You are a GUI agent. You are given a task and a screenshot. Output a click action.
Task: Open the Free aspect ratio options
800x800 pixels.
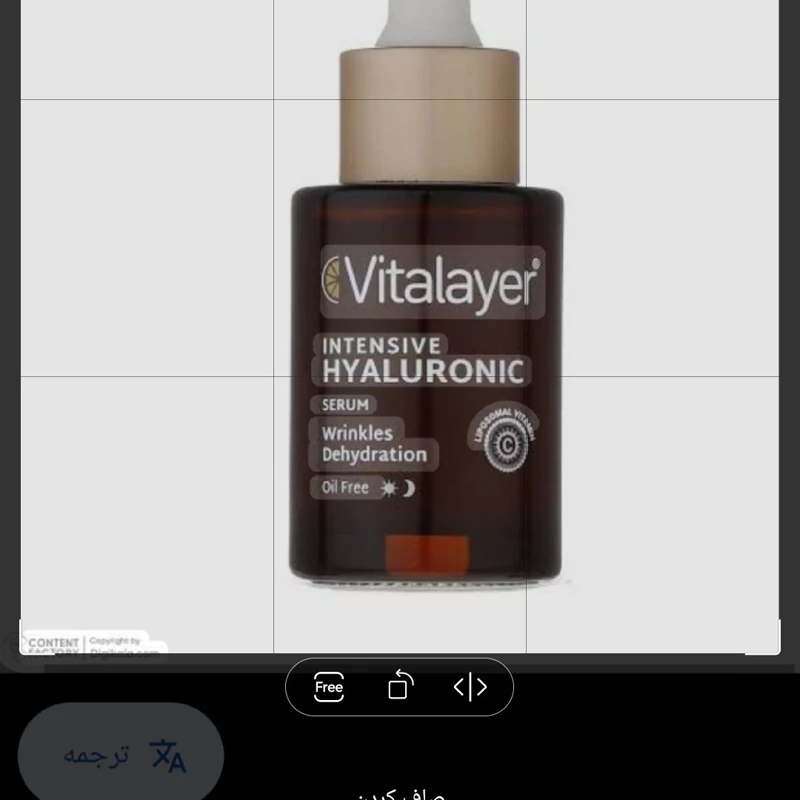[x=329, y=687]
